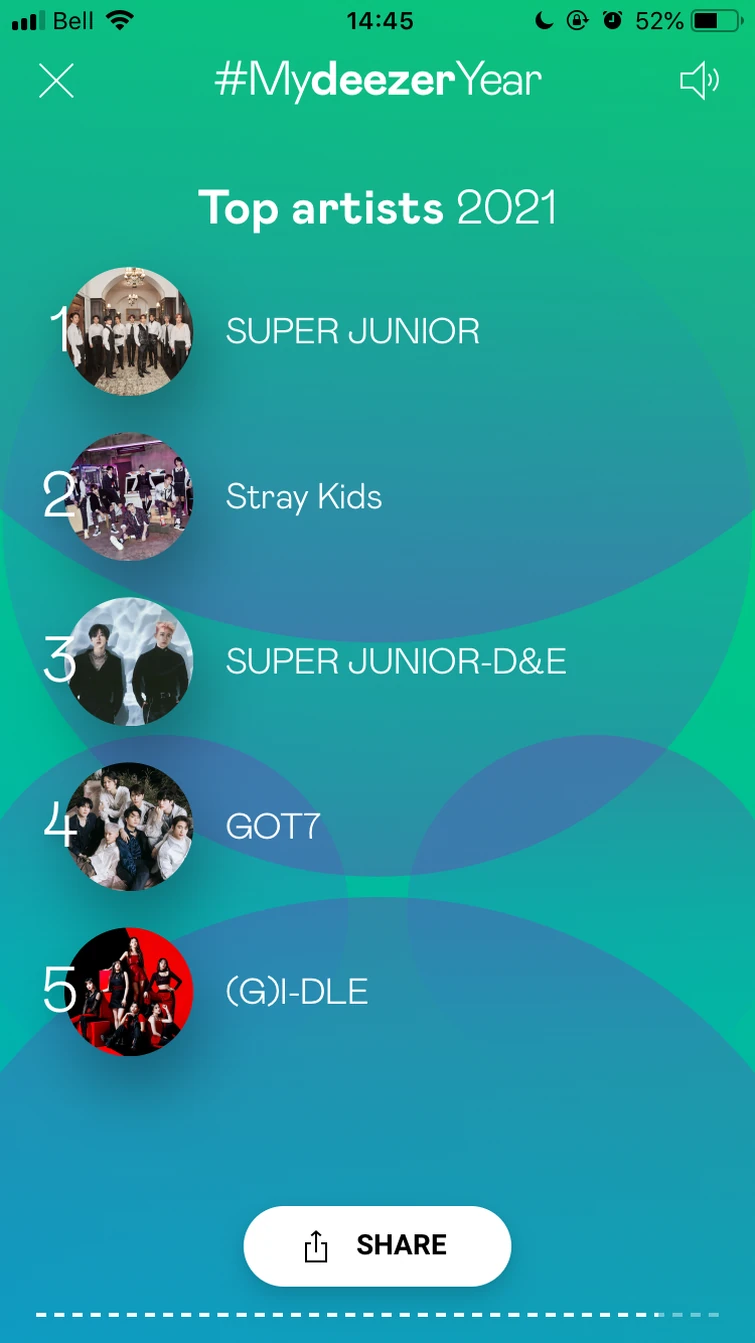This screenshot has width=755, height=1343.
Task: Tap the SHARE button
Action: [x=377, y=1245]
